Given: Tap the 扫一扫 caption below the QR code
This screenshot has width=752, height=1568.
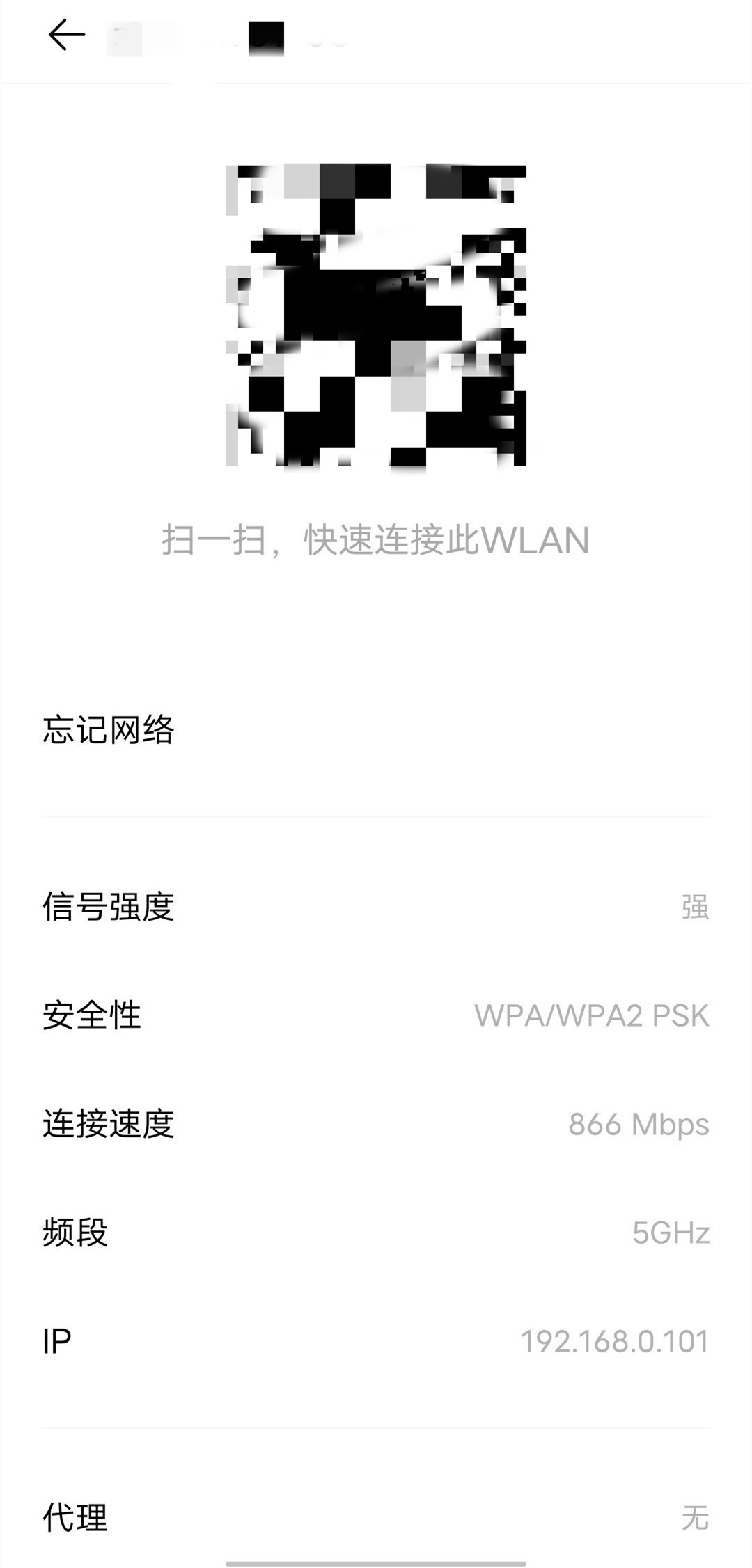Looking at the screenshot, I should tap(376, 541).
